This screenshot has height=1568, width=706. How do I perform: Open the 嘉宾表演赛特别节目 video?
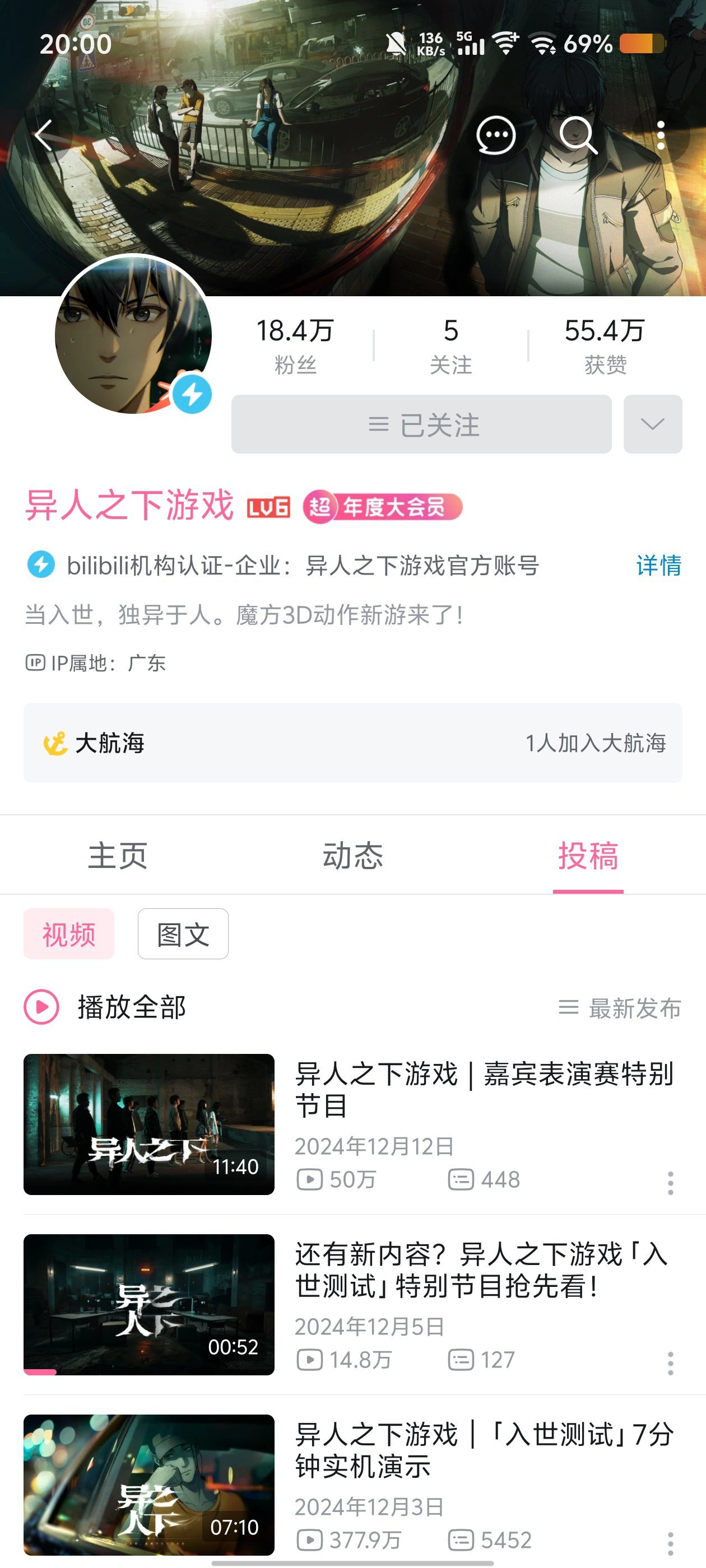pyautogui.click(x=484, y=1090)
